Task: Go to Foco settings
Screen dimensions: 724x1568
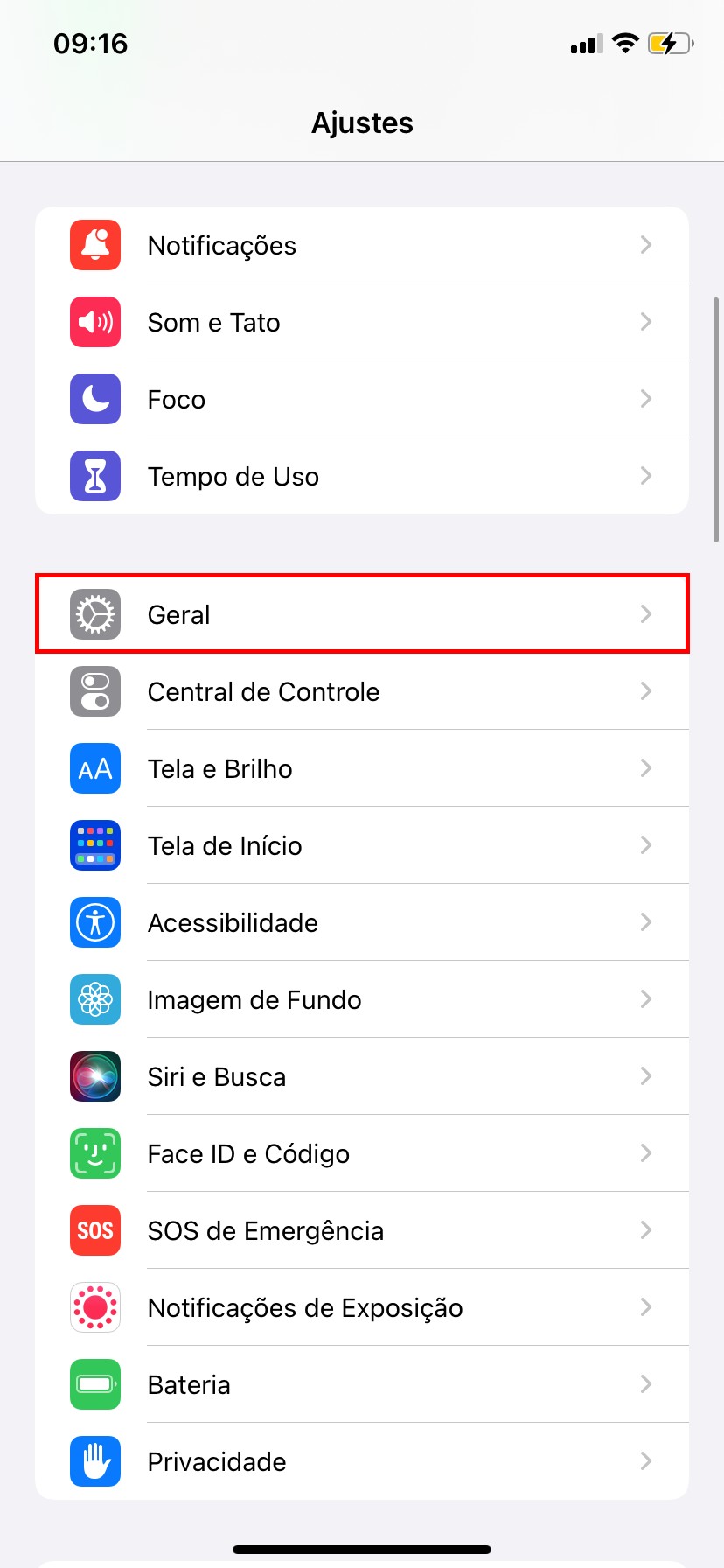Action: [362, 400]
